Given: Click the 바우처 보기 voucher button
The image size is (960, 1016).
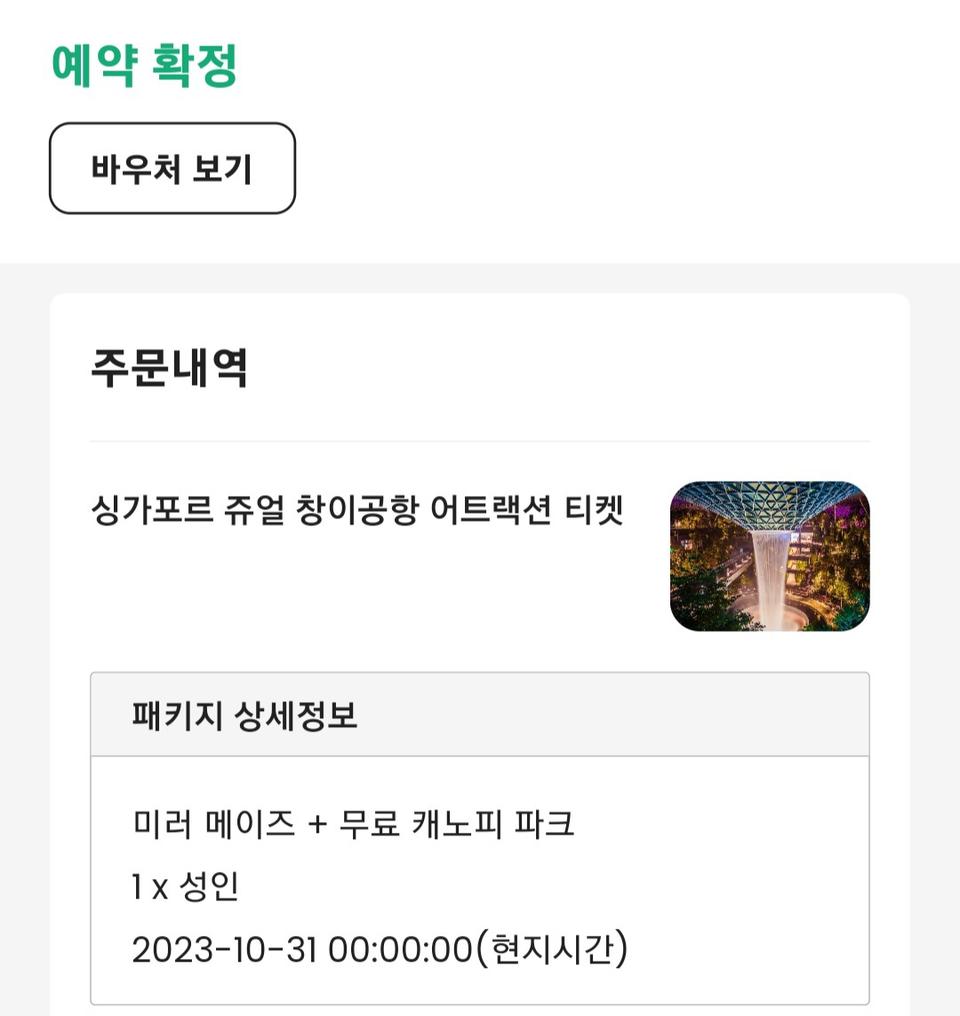Looking at the screenshot, I should pyautogui.click(x=170, y=168).
